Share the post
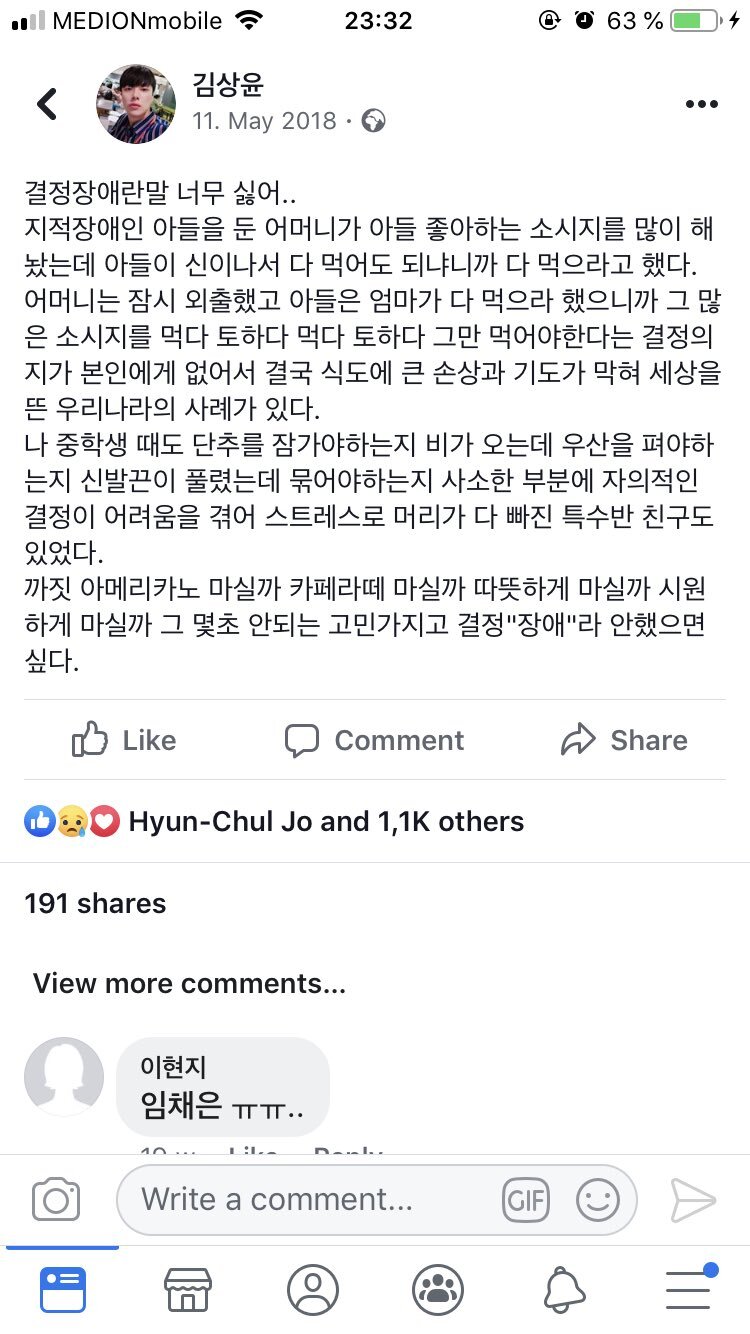Viewport: 750px width, 1334px height. click(x=625, y=740)
